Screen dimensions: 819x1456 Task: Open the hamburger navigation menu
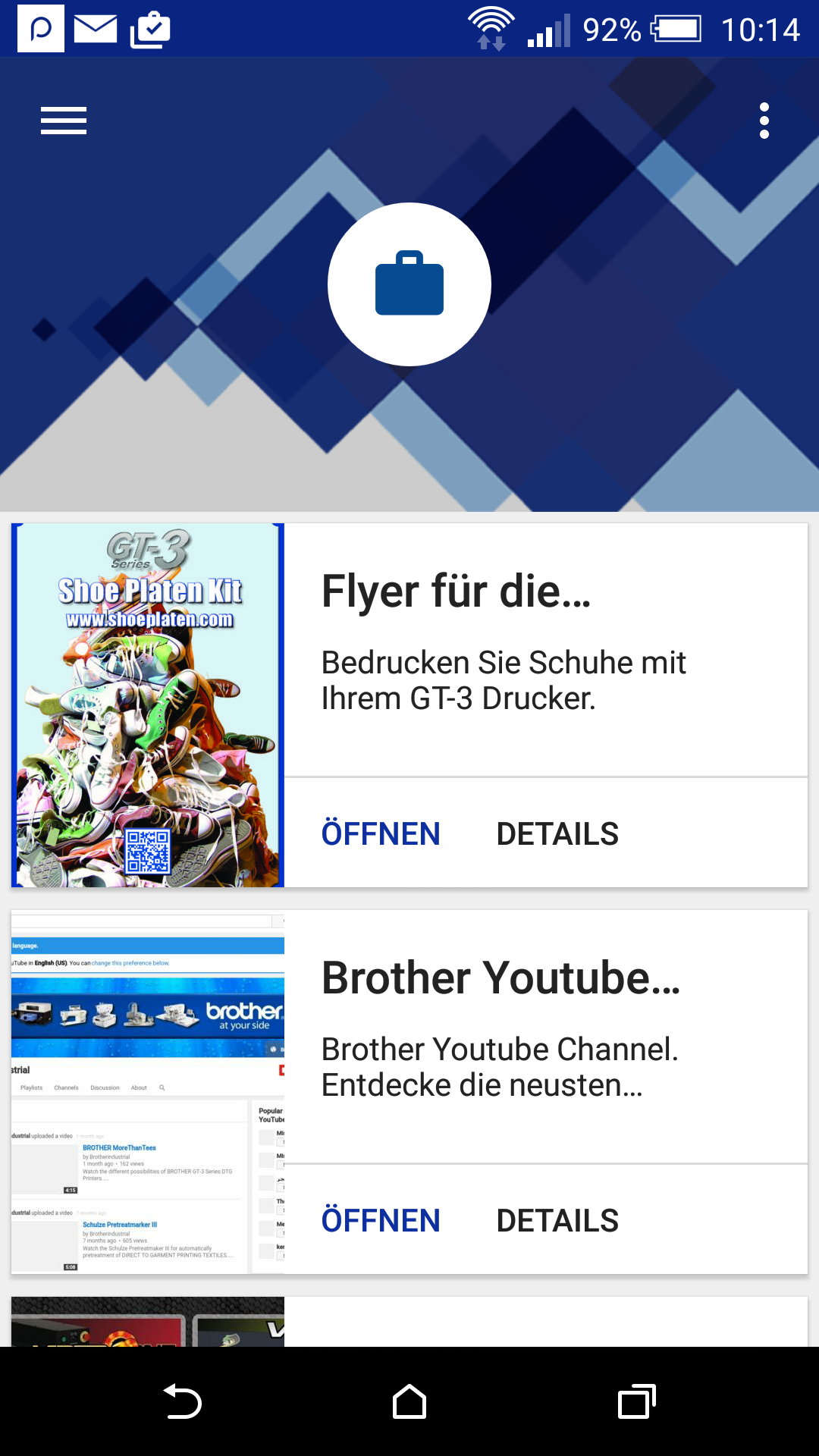coord(64,121)
